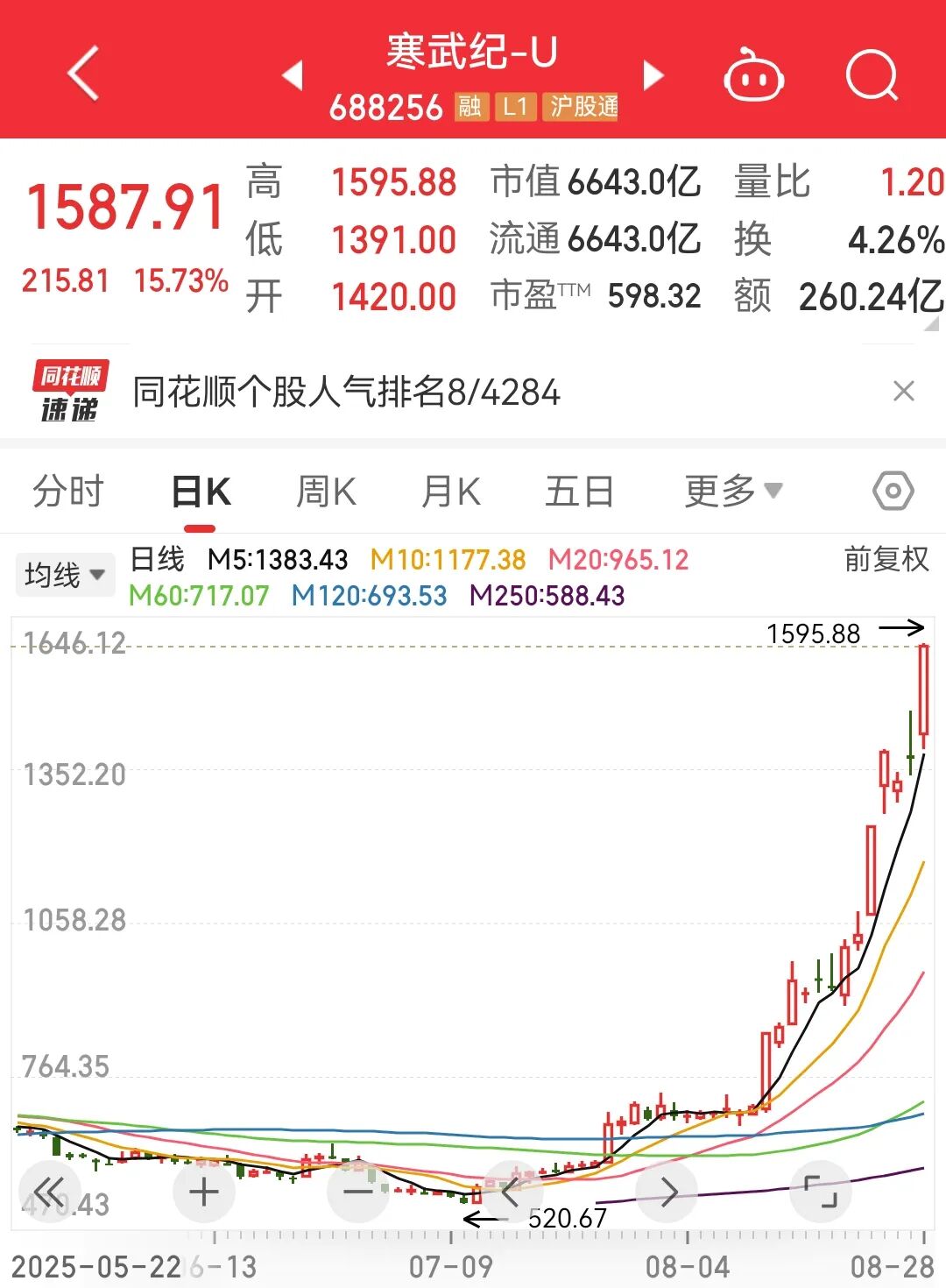Zoom out the K-line chart with minus
The image size is (946, 1288).
point(357,1192)
